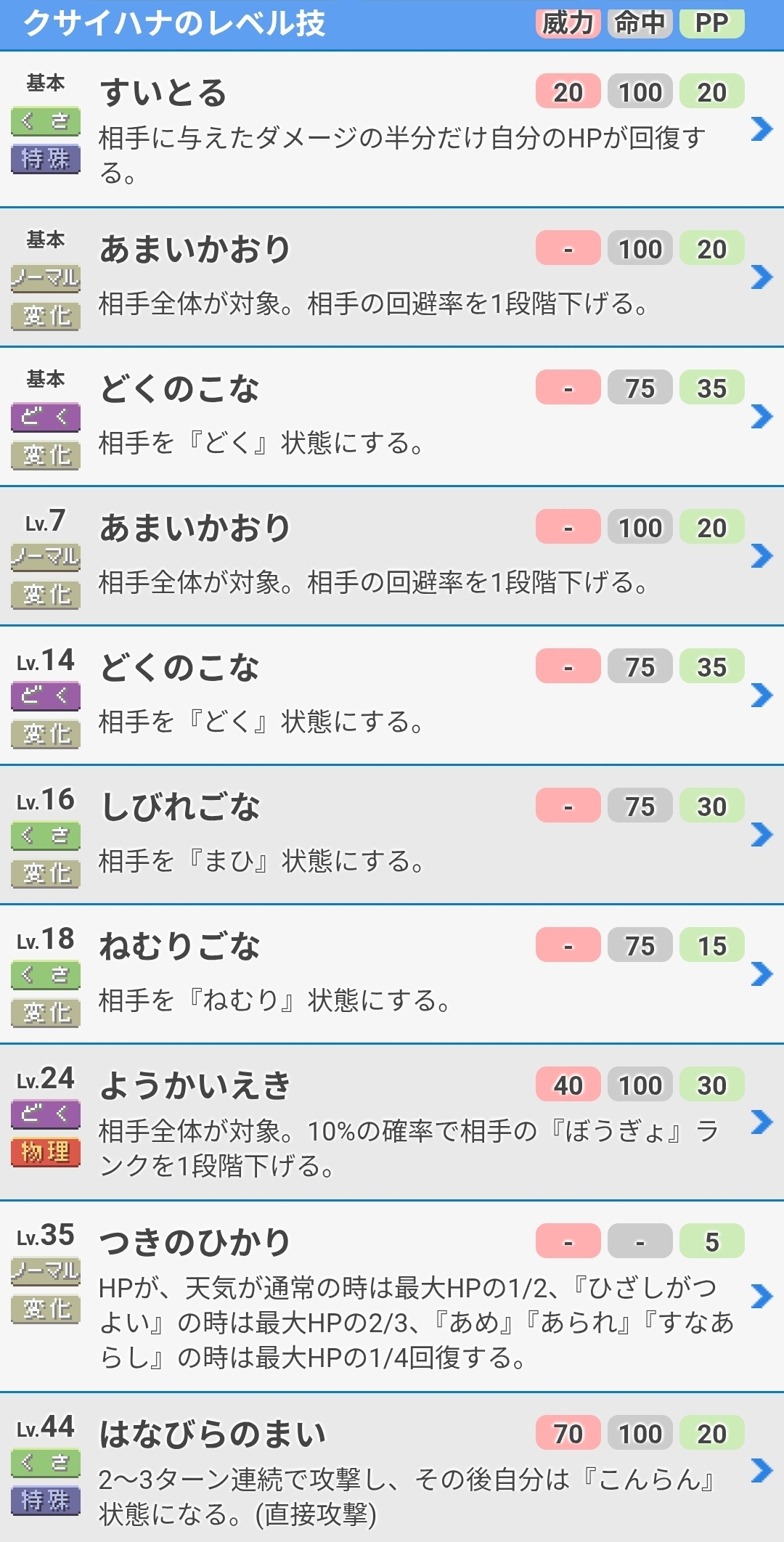Screen dimensions: 784x1542
Task: View the つきのひかり move
Action: coord(392,1297)
